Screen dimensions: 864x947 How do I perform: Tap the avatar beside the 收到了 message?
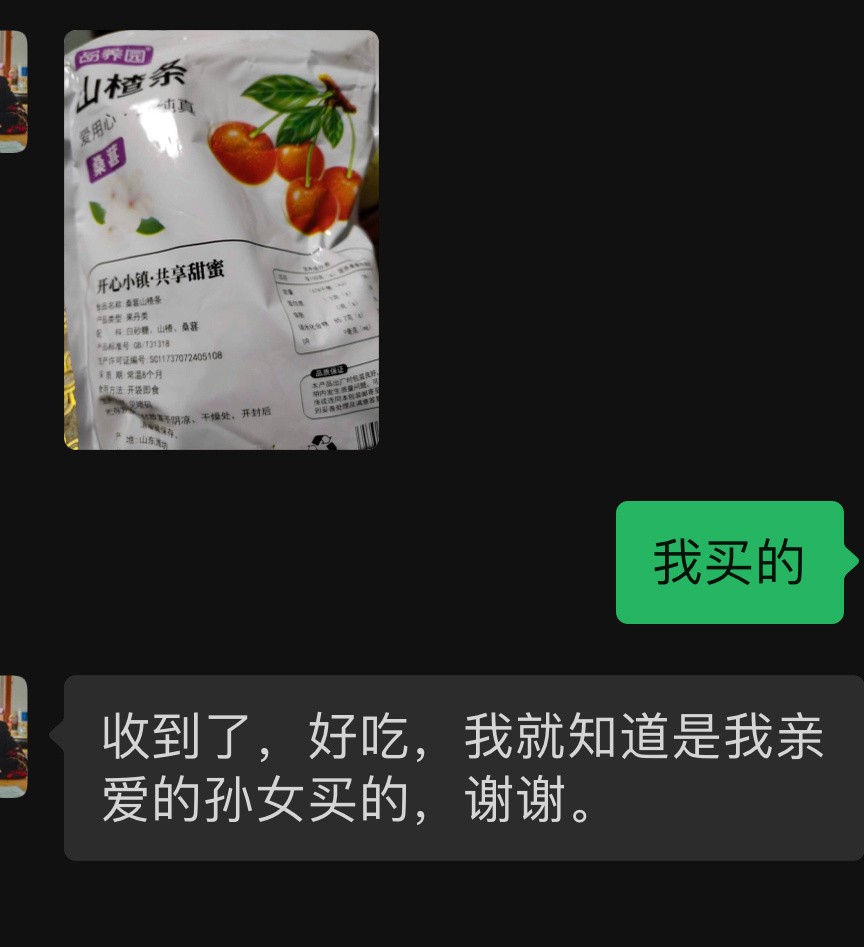(12, 736)
